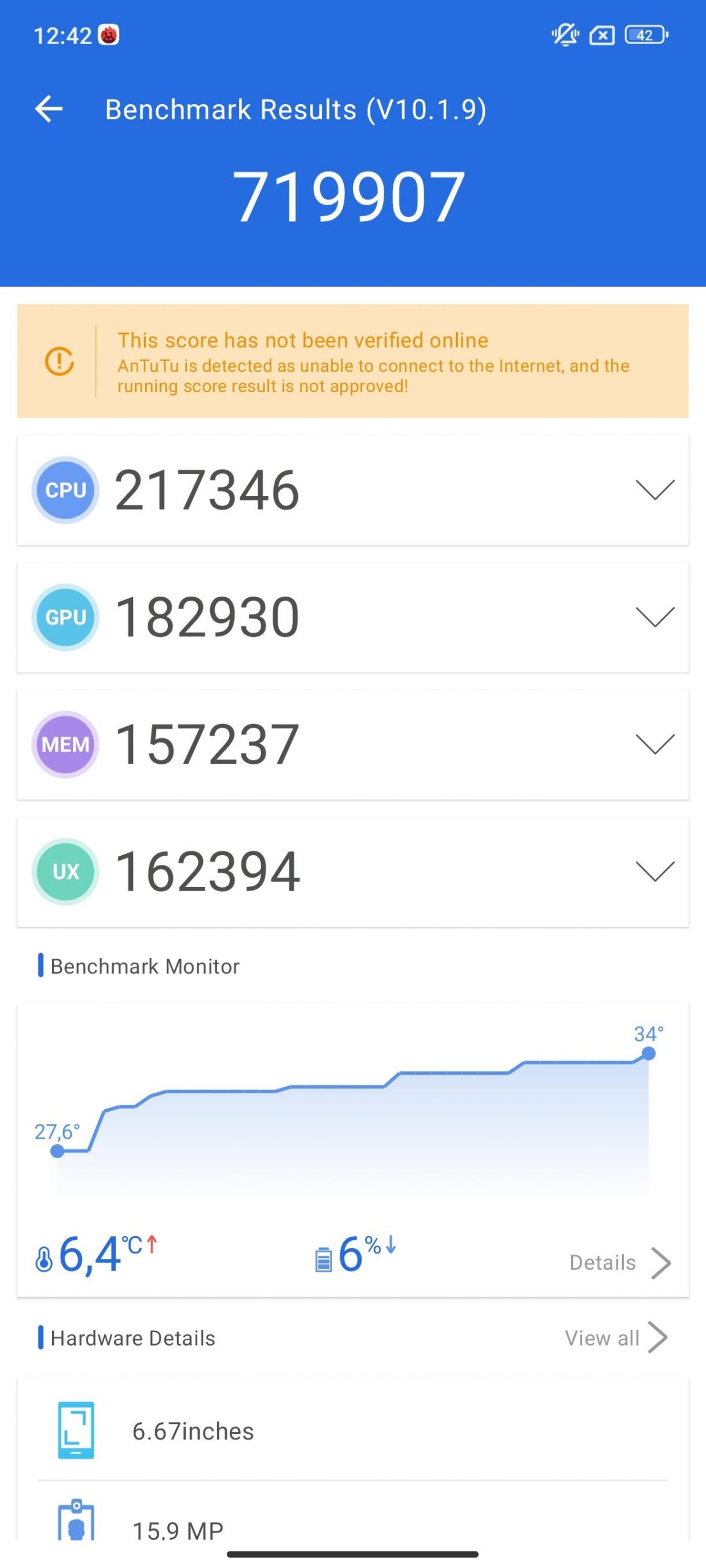
Task: Expand the MEM score section
Action: [655, 744]
